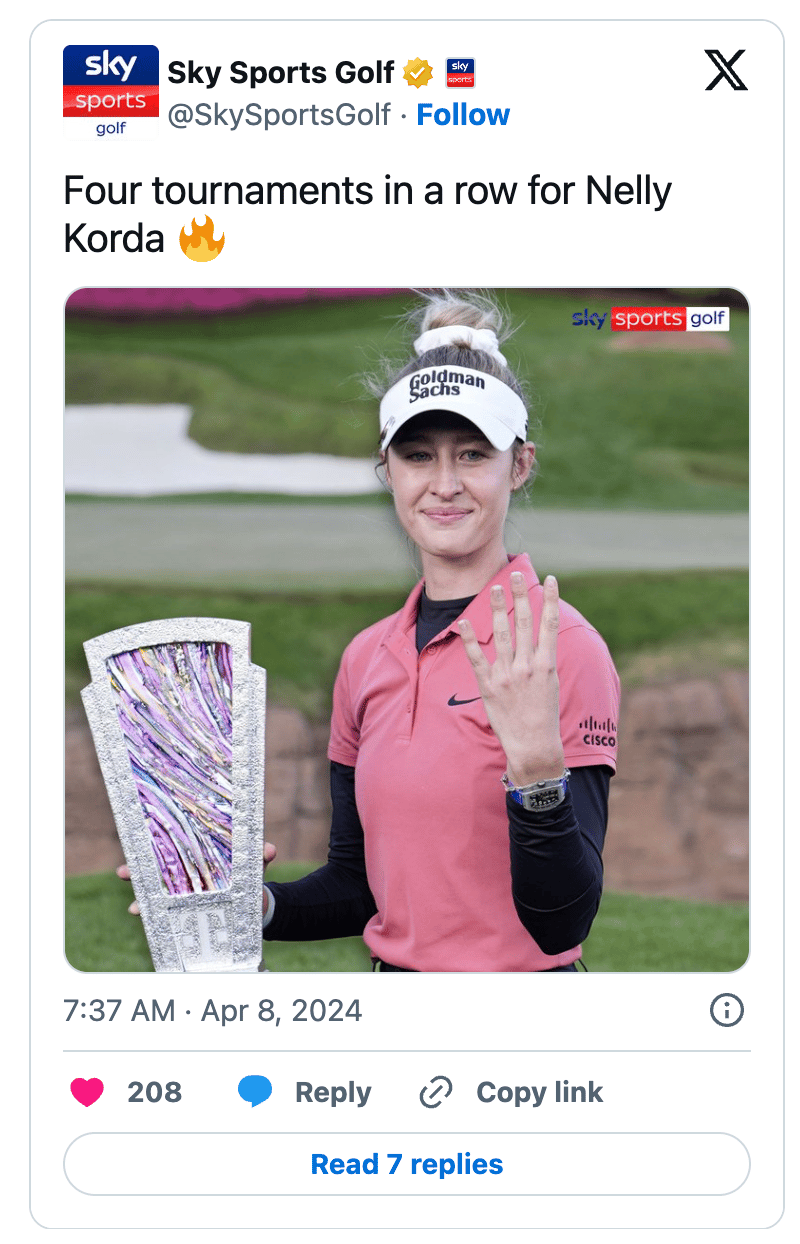
Task: Copy link to this tweet
Action: pyautogui.click(x=511, y=1092)
